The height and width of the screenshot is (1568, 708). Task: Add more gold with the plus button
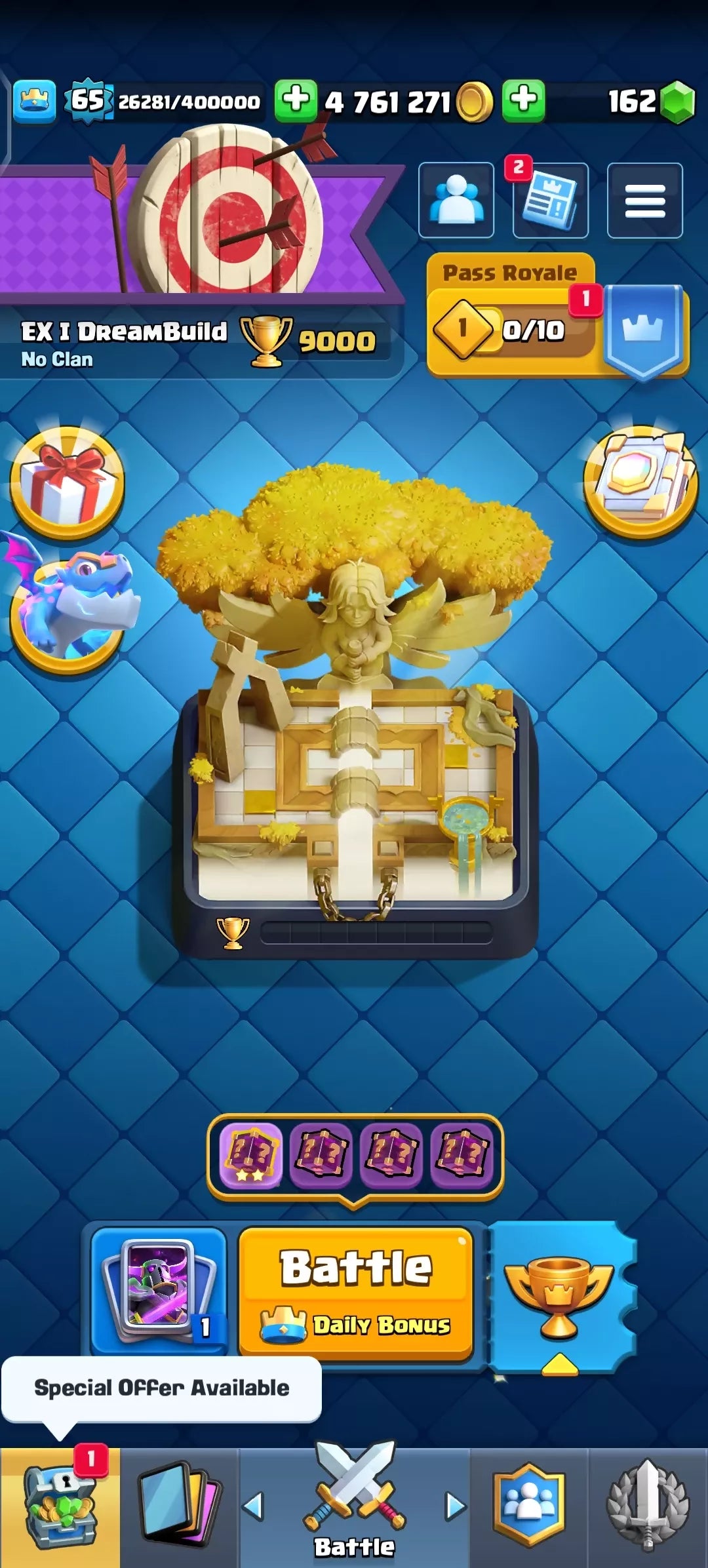pos(296,101)
